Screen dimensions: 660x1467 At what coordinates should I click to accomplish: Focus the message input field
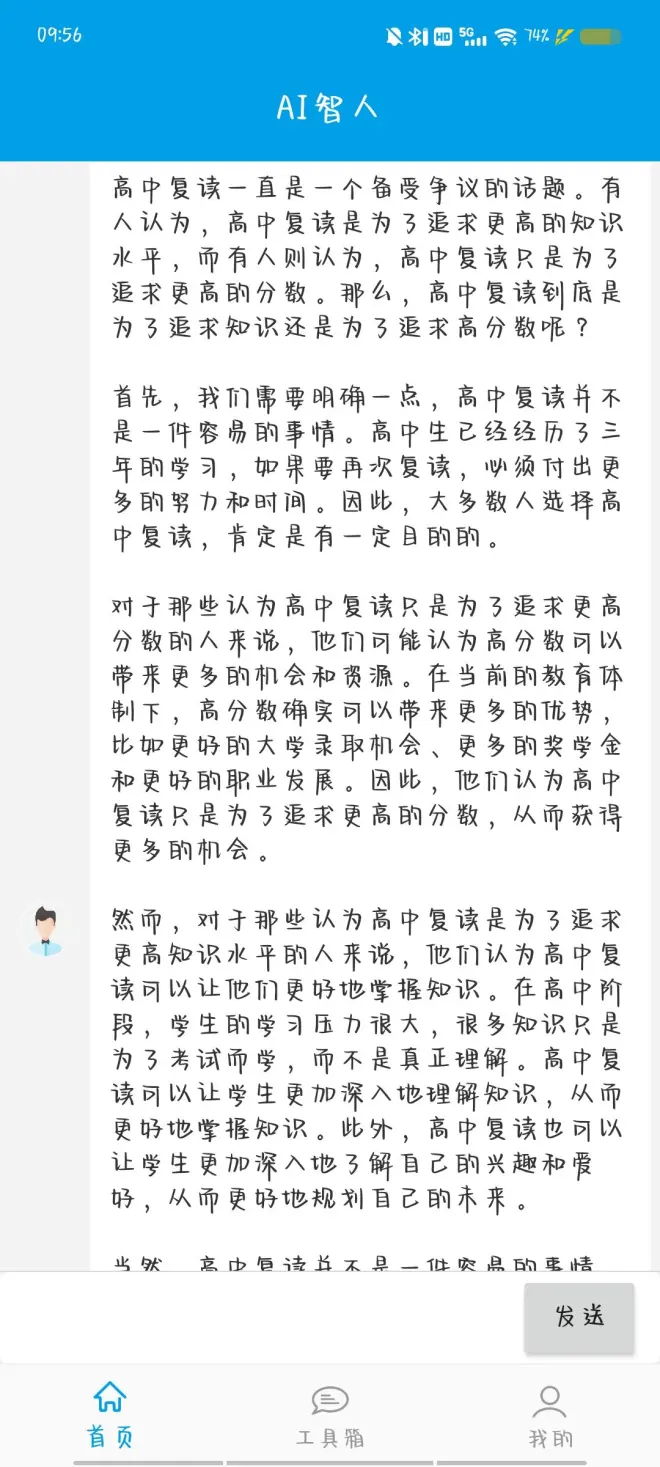click(x=260, y=1317)
